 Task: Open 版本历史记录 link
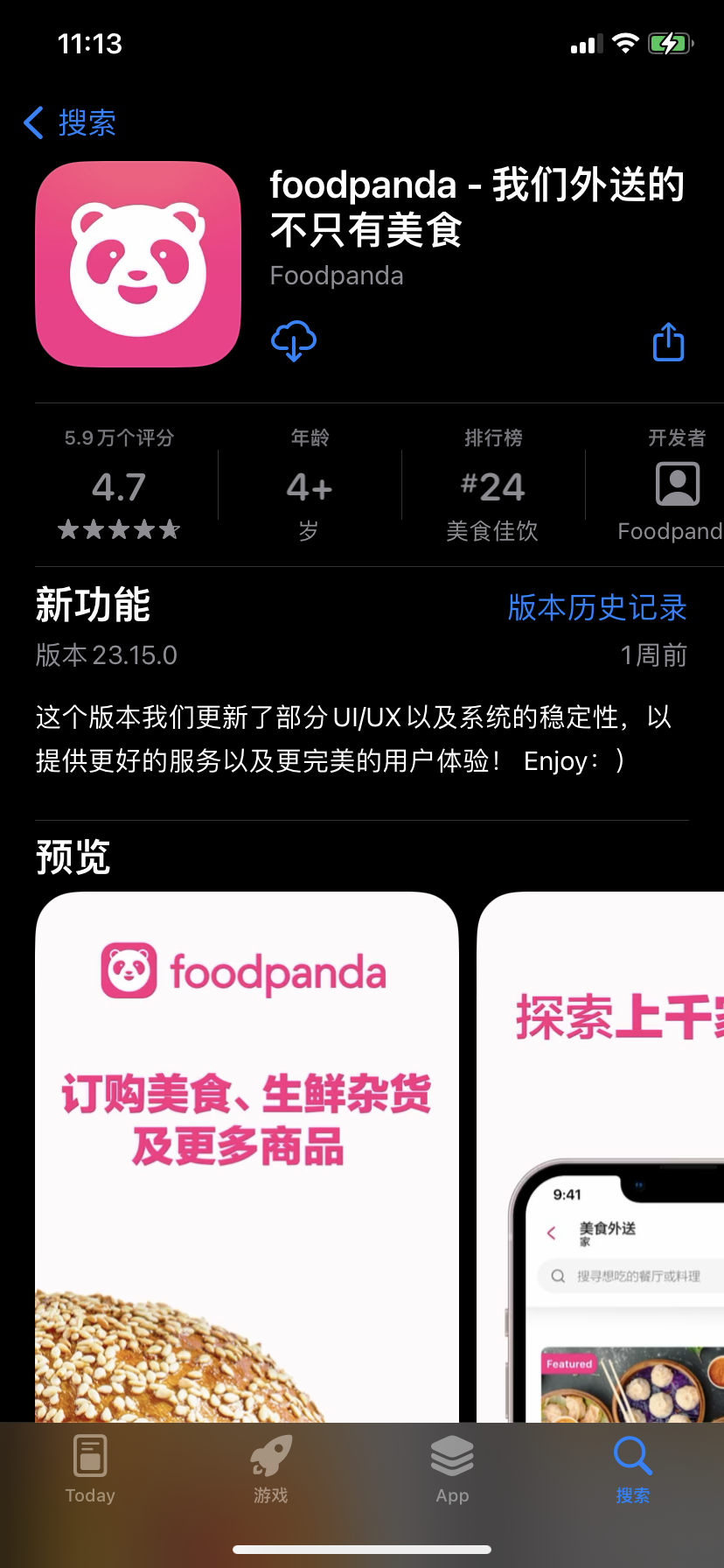(597, 607)
